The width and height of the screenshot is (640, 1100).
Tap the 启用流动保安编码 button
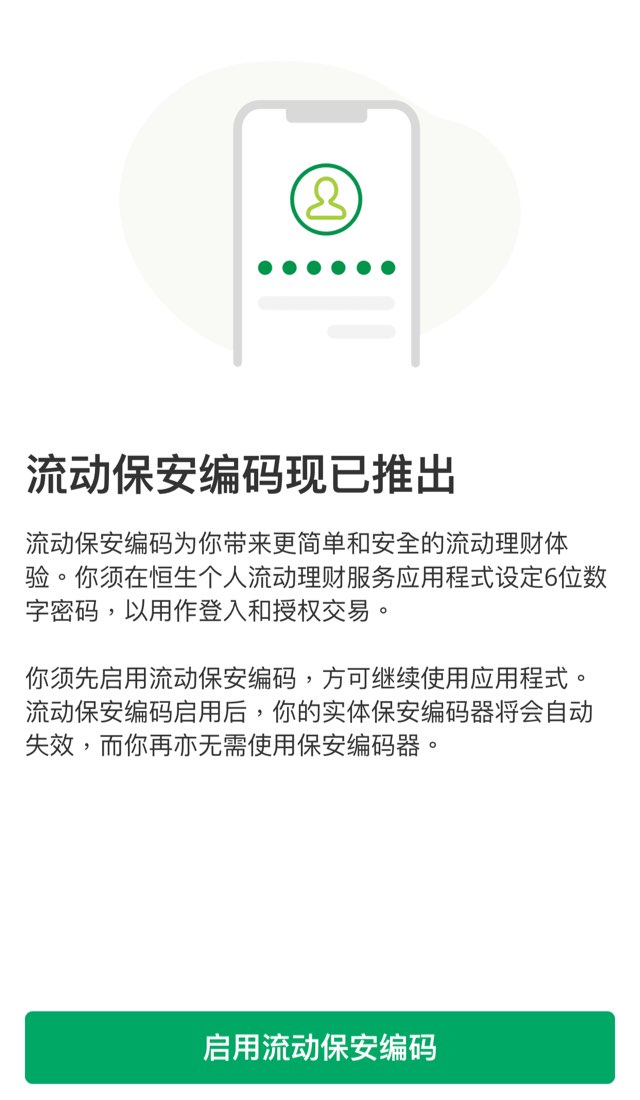320,1047
